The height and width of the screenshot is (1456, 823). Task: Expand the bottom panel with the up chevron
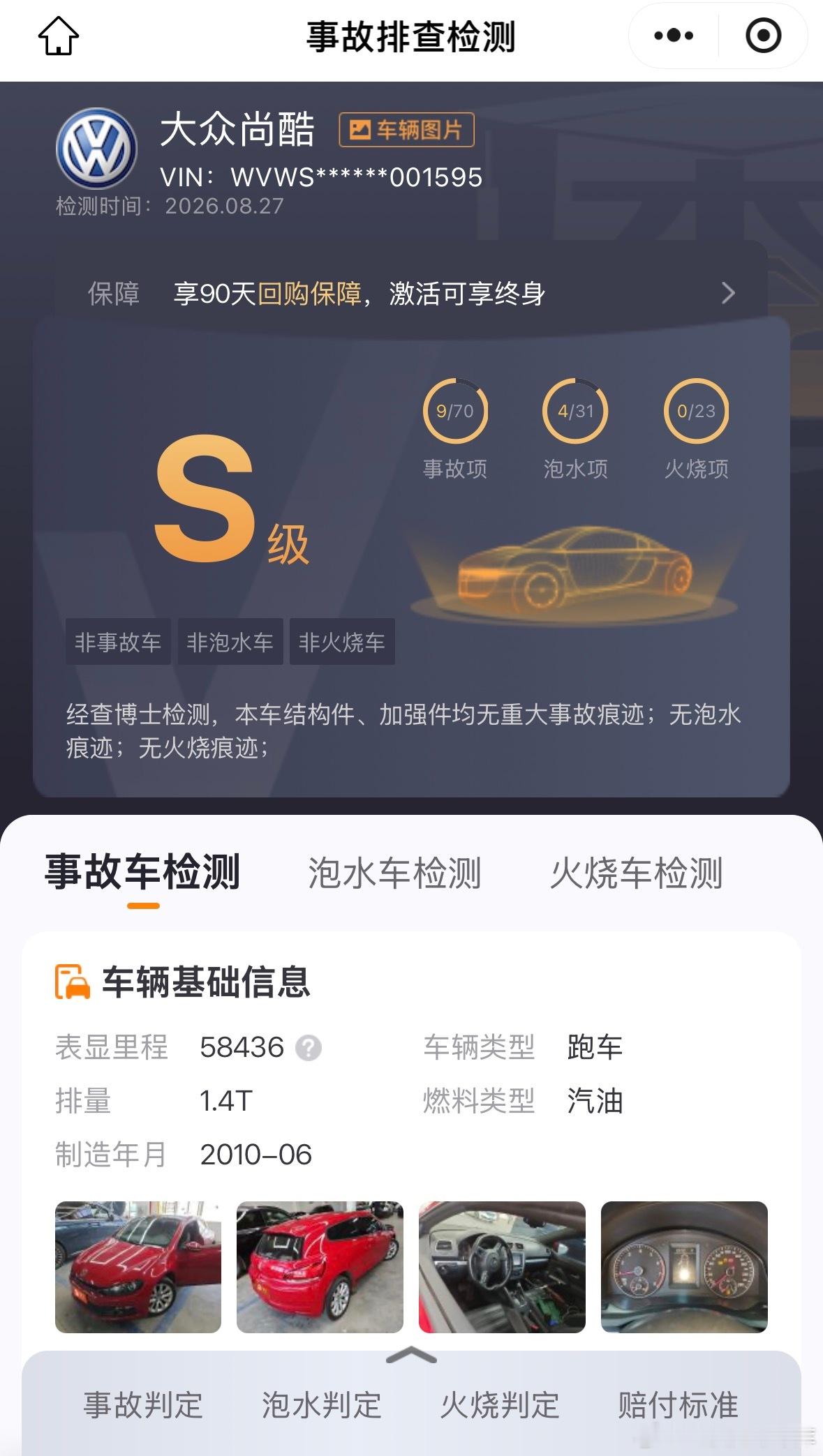pos(411,1355)
